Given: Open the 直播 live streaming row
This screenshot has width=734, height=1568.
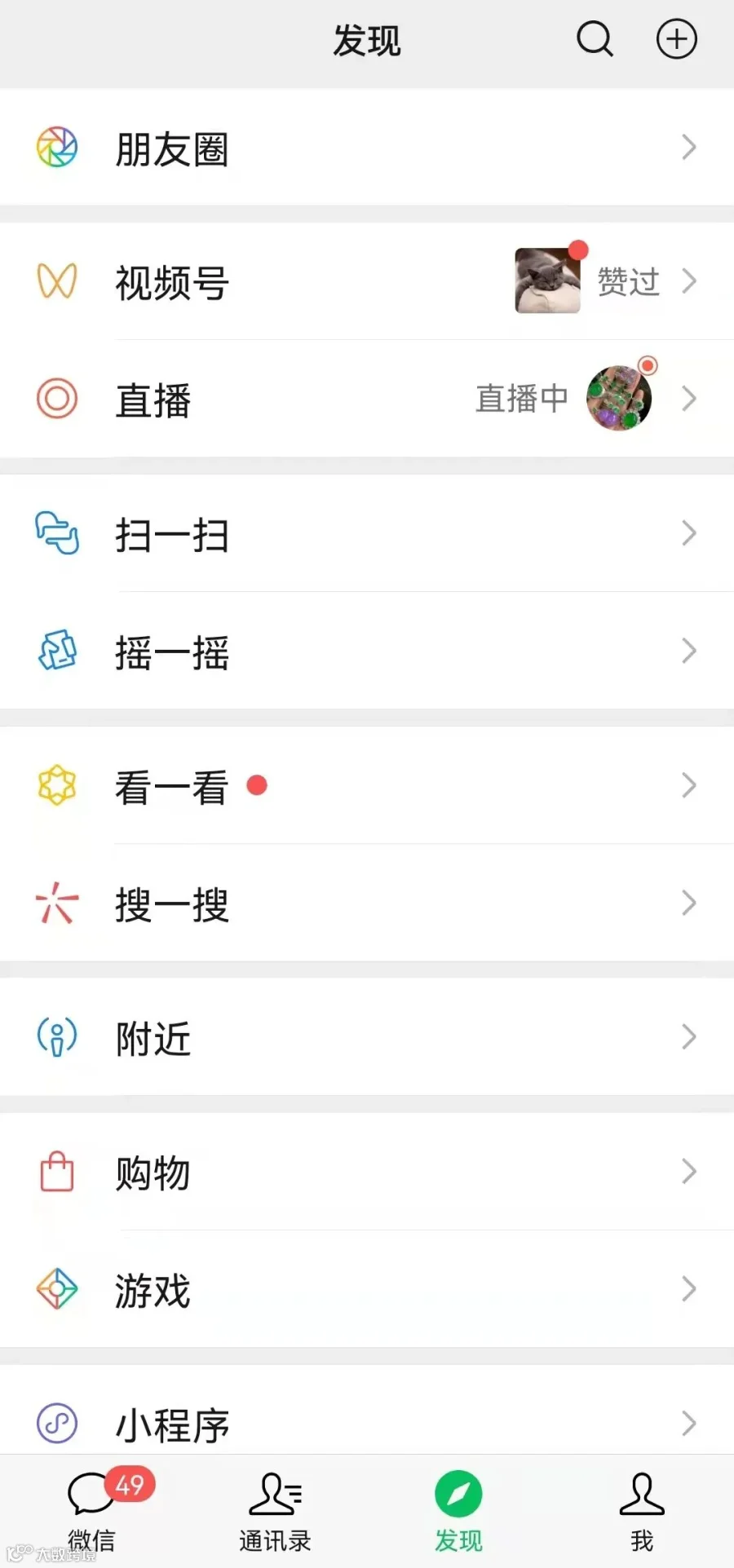Looking at the screenshot, I should click(367, 399).
